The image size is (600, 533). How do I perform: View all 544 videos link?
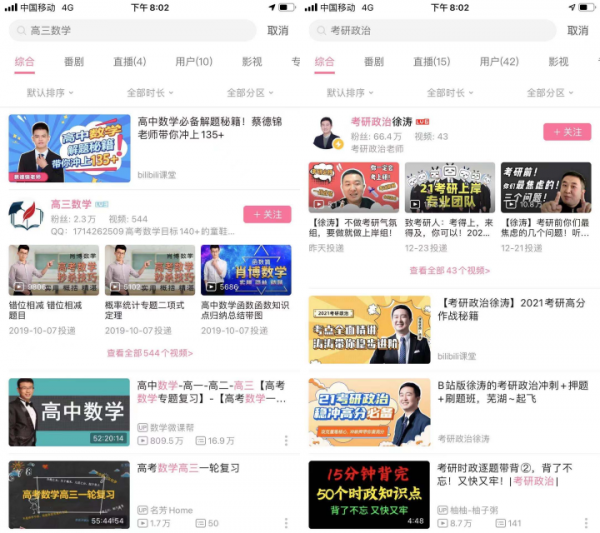[x=150, y=353]
